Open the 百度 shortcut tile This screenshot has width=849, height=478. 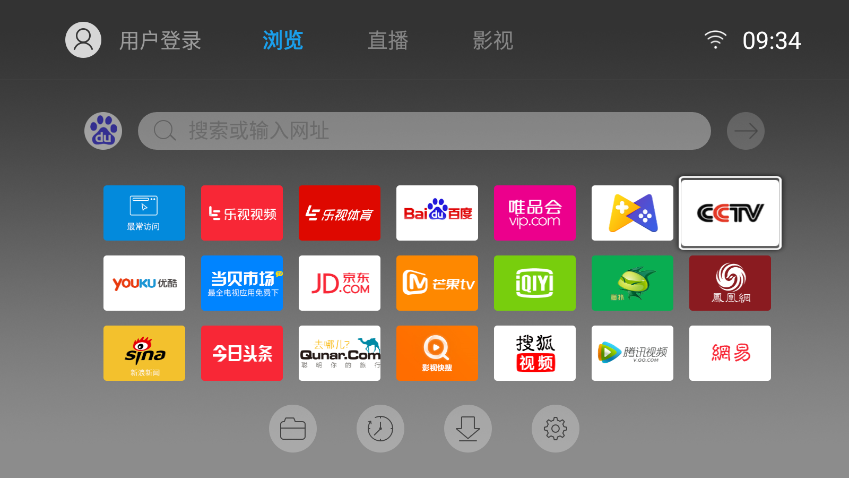click(437, 213)
